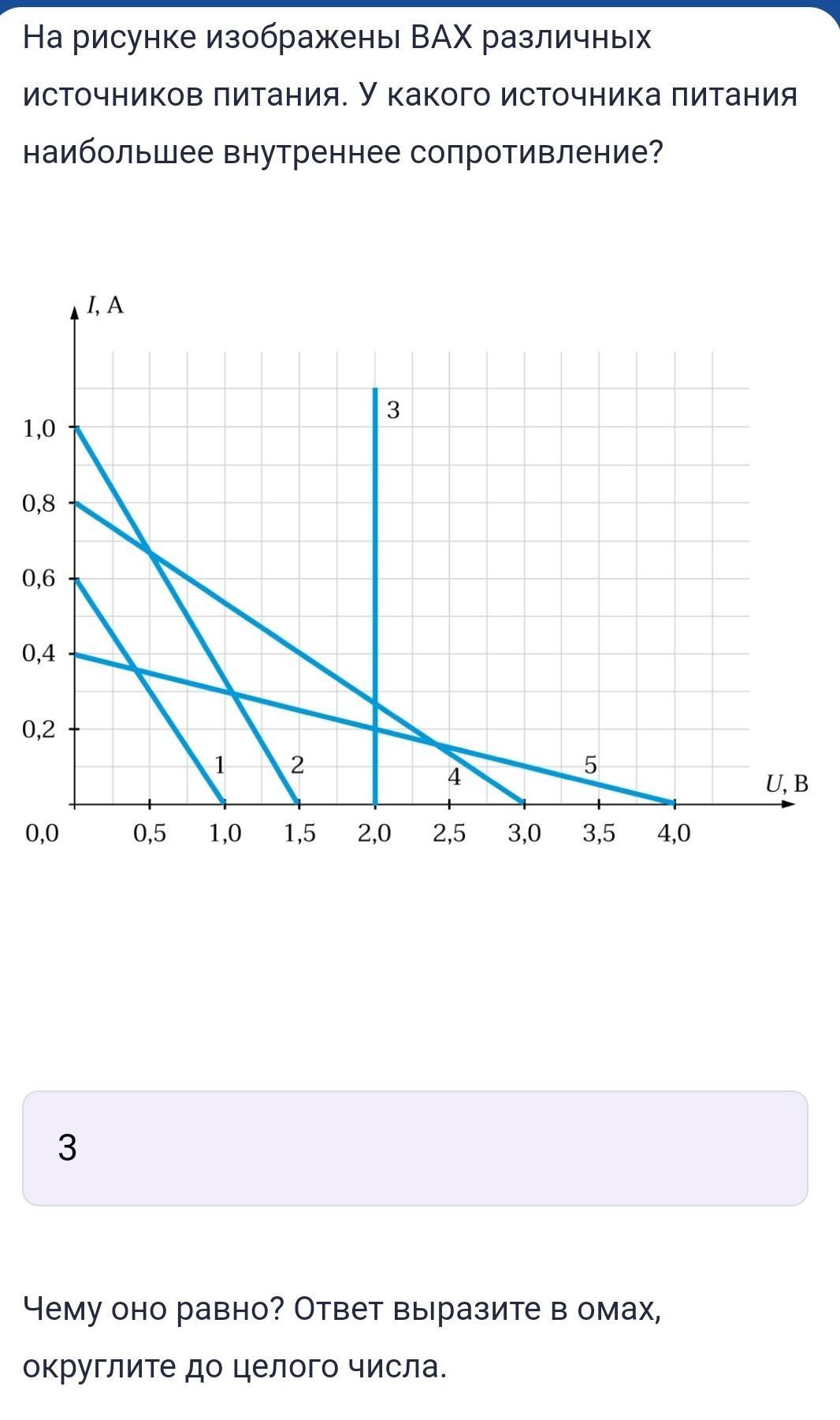The image size is (840, 1420).
Task: Tap the answer field containing 3
Action: coord(415,1148)
